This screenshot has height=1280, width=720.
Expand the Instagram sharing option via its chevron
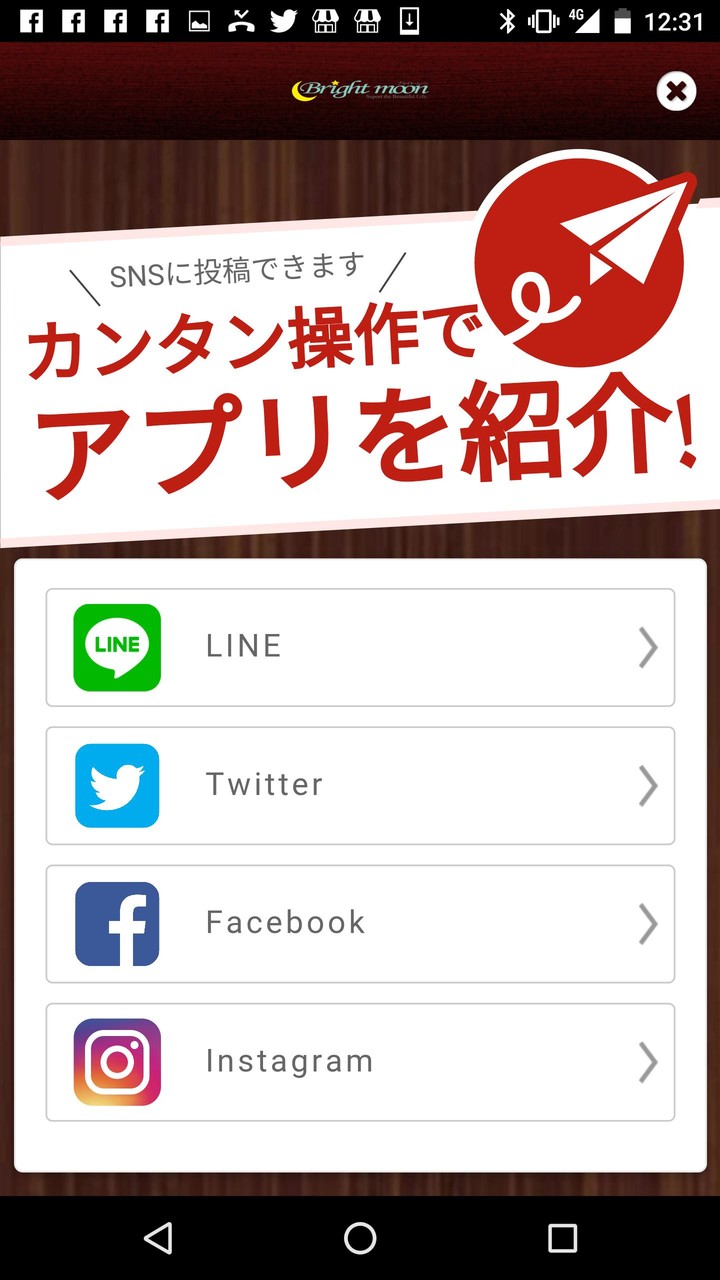[x=648, y=1060]
